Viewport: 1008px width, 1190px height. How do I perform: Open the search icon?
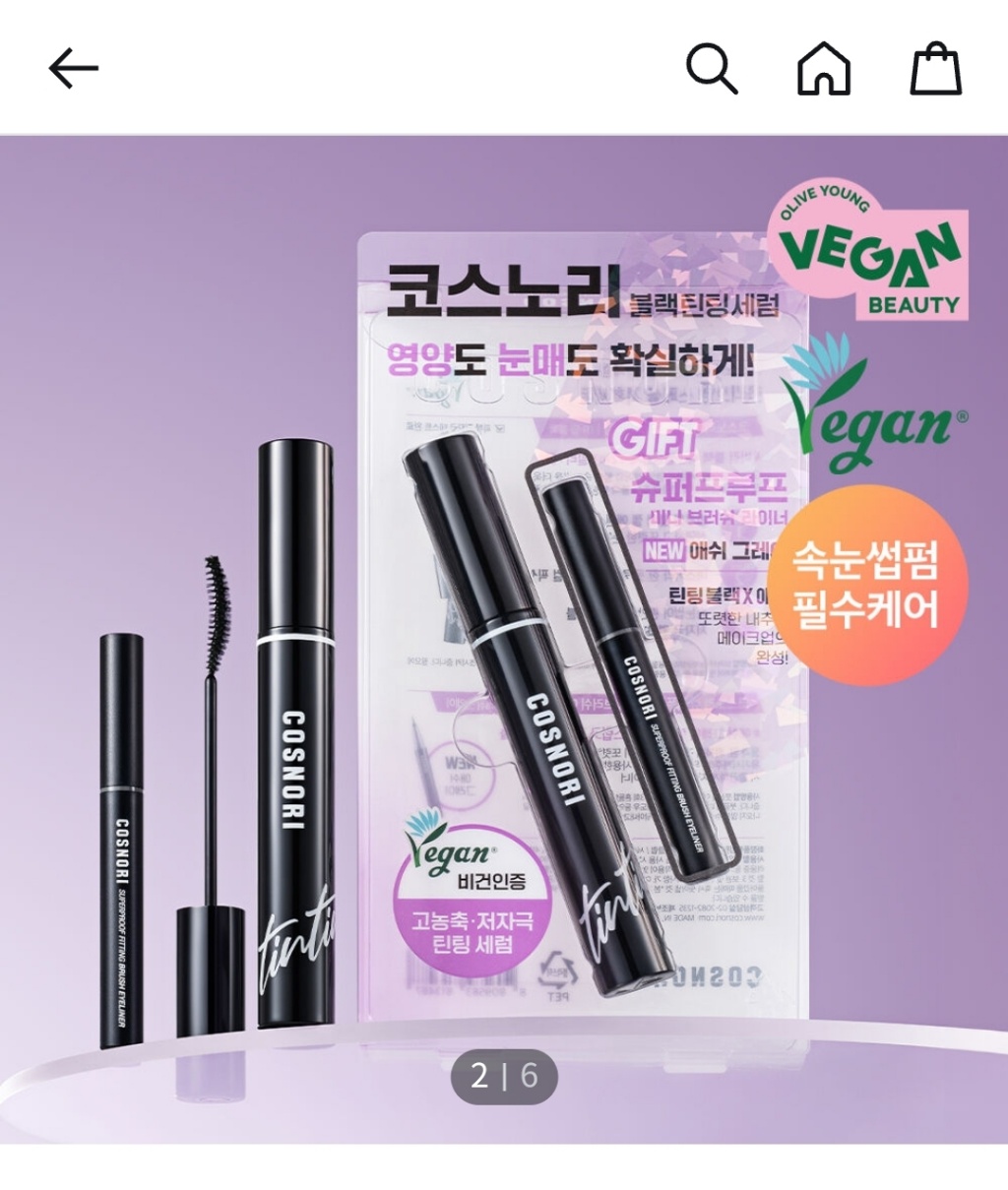[711, 68]
